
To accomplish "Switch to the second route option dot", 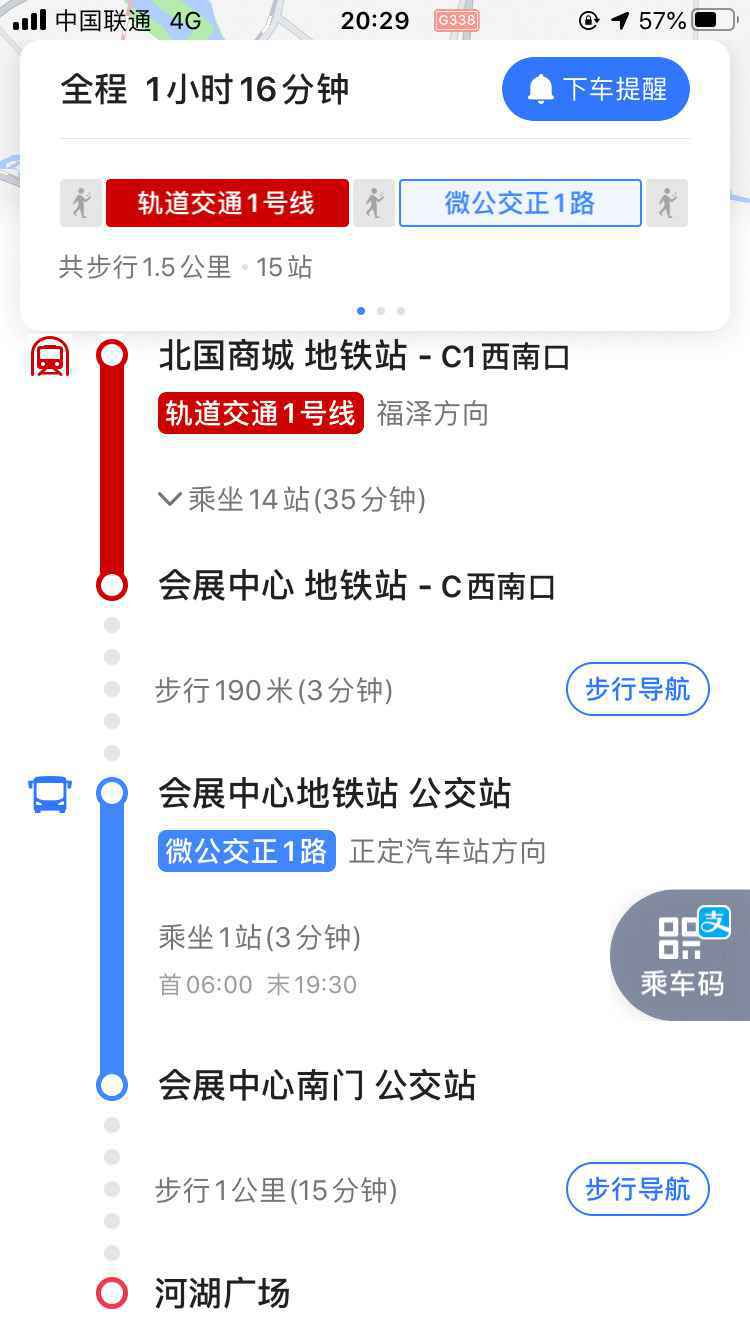I will point(380,310).
